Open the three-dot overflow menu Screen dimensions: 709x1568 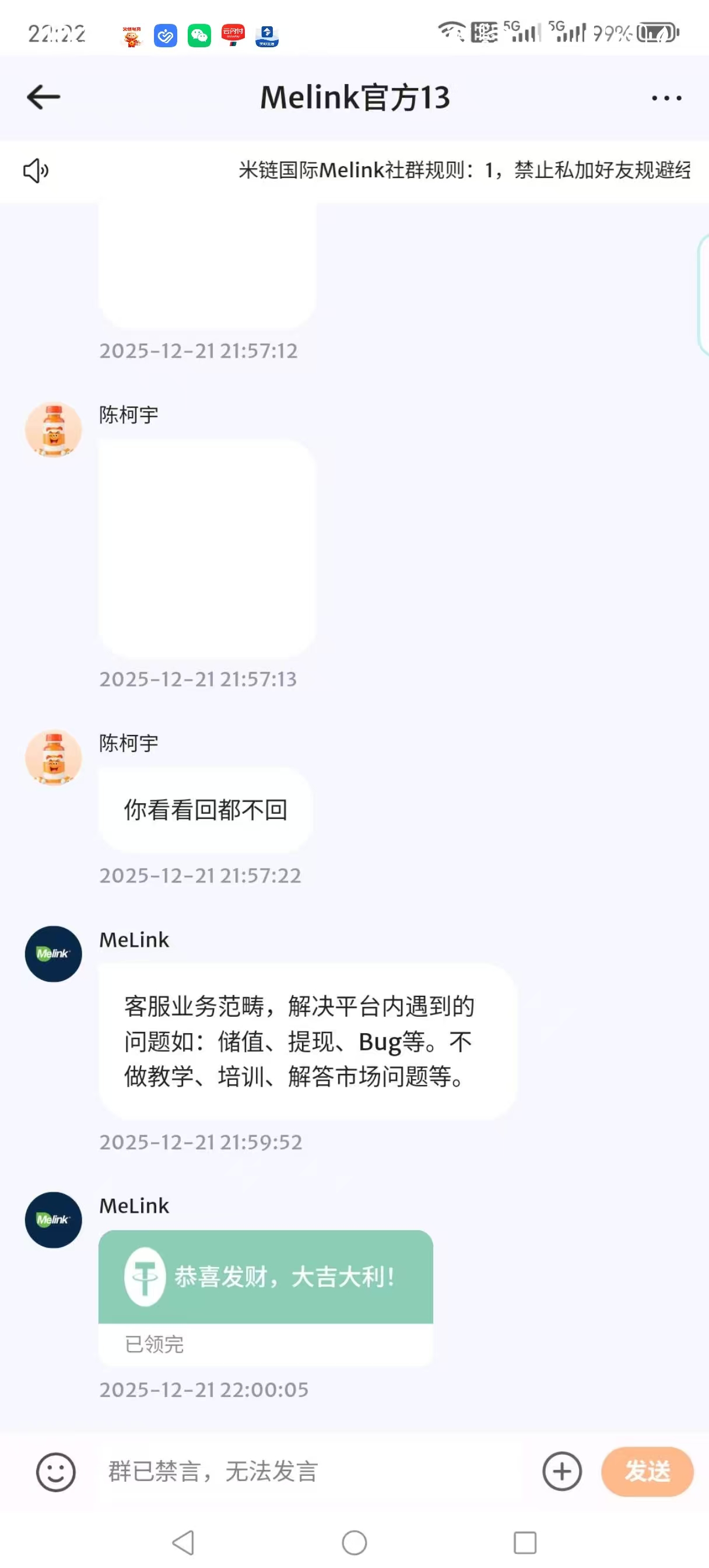click(666, 97)
